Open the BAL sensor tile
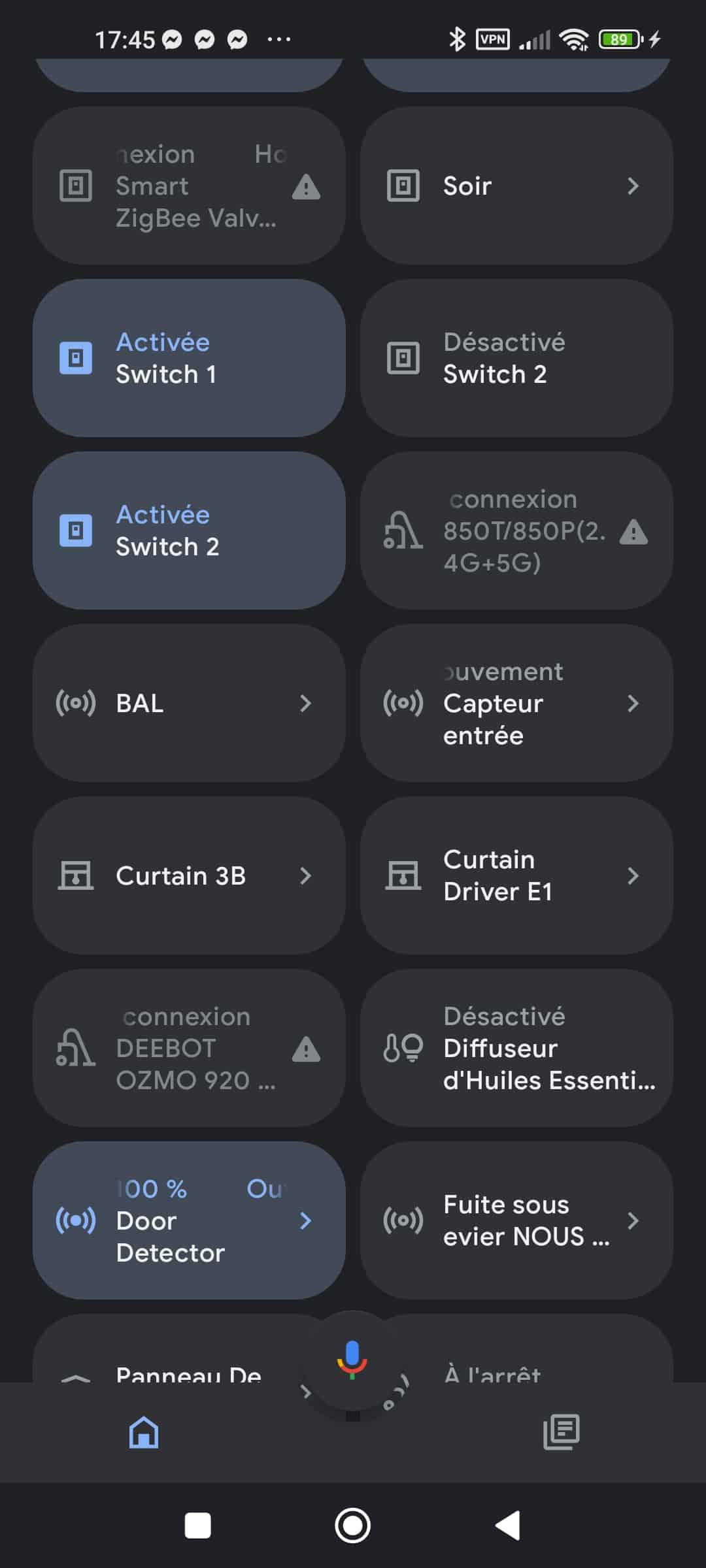706x1568 pixels. 189,703
